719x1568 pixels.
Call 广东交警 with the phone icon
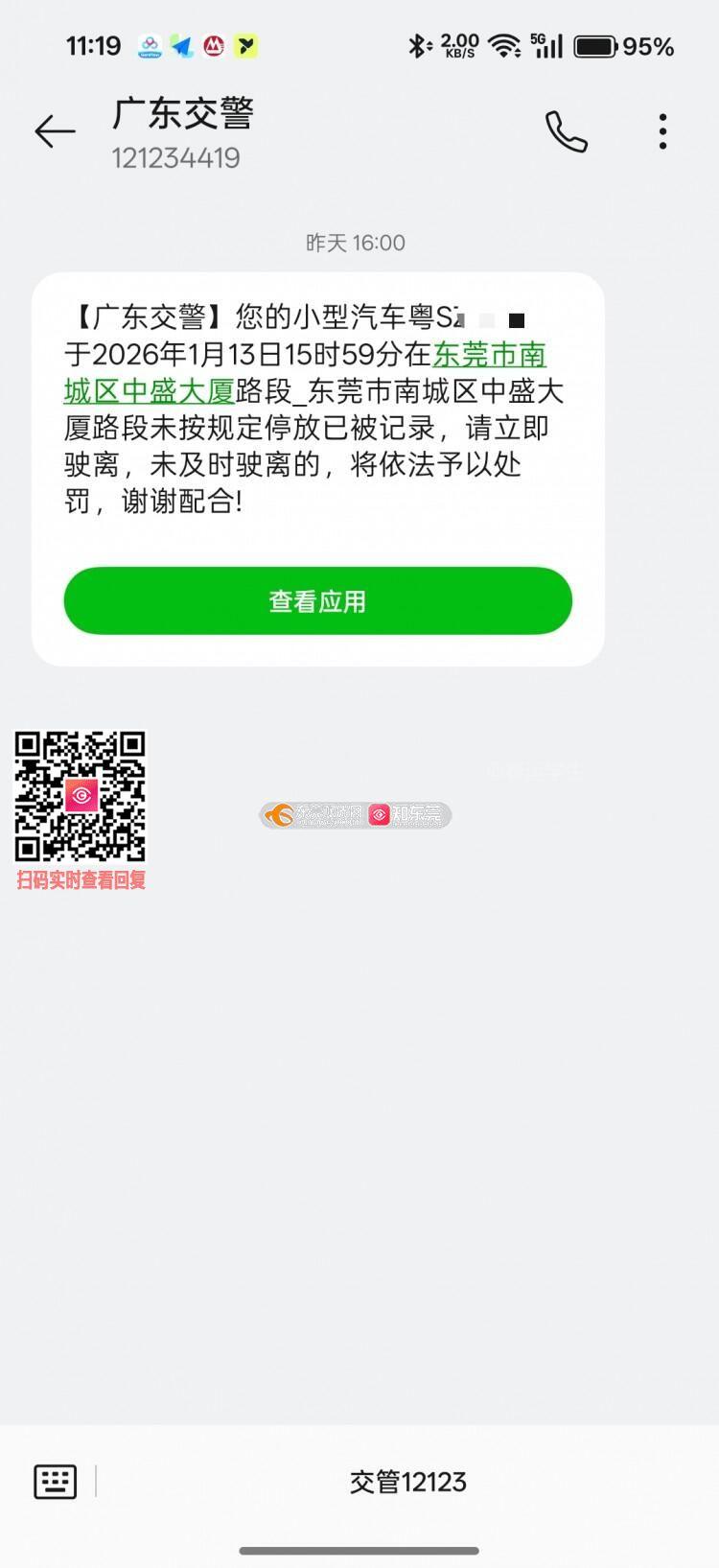click(x=566, y=131)
